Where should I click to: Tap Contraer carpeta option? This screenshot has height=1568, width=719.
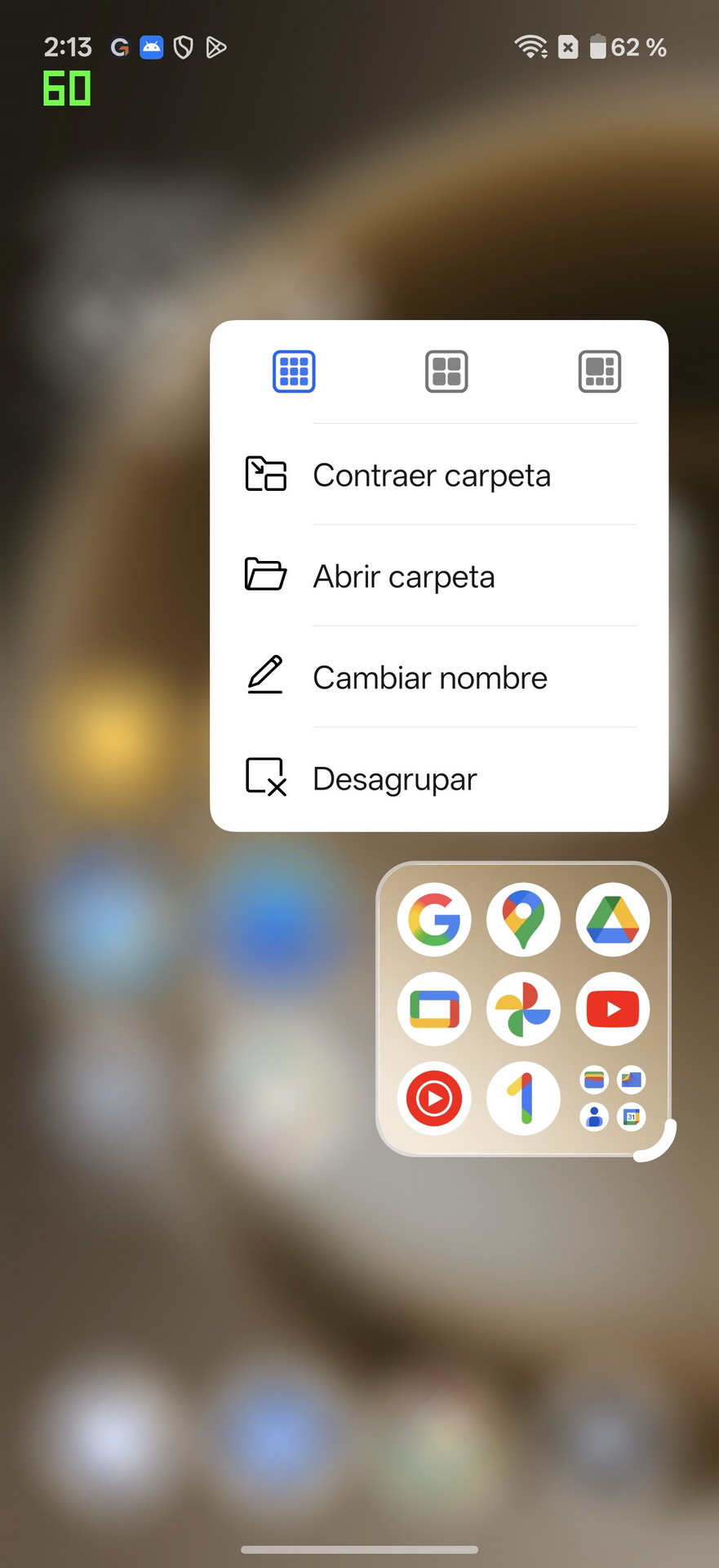431,475
